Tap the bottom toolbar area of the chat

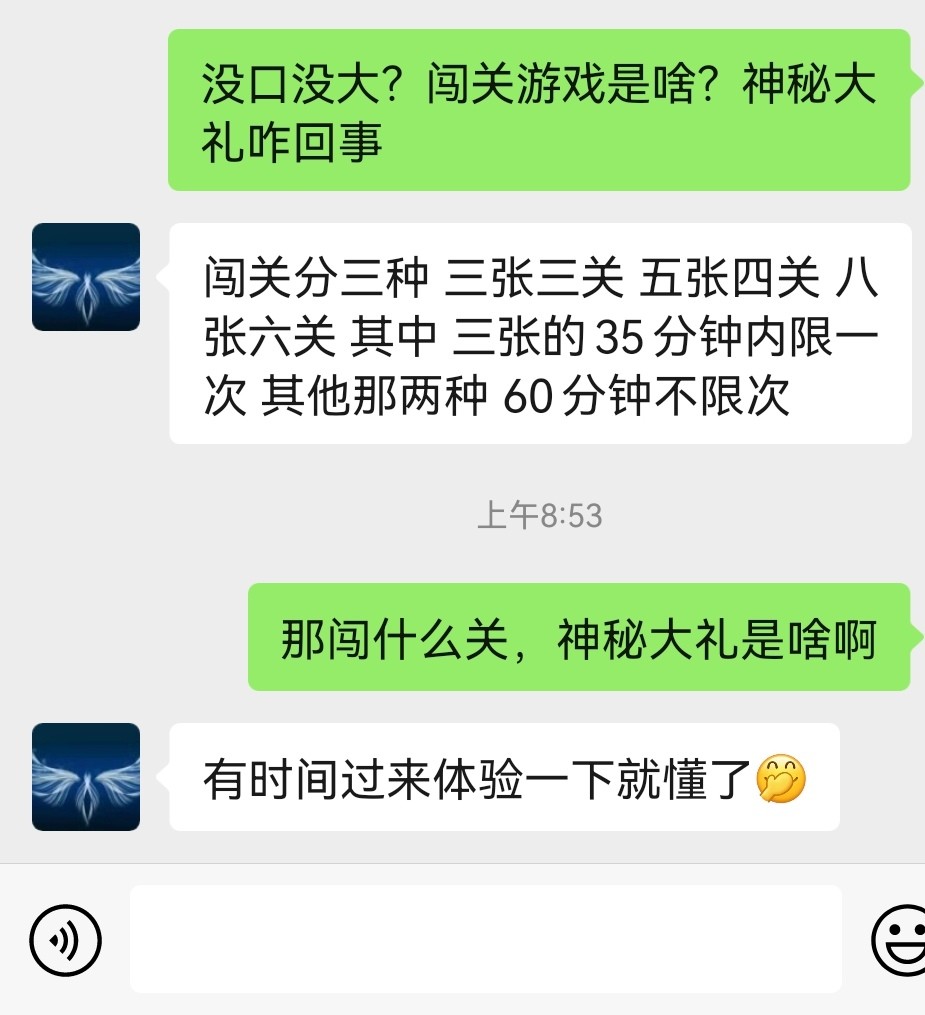[462, 938]
